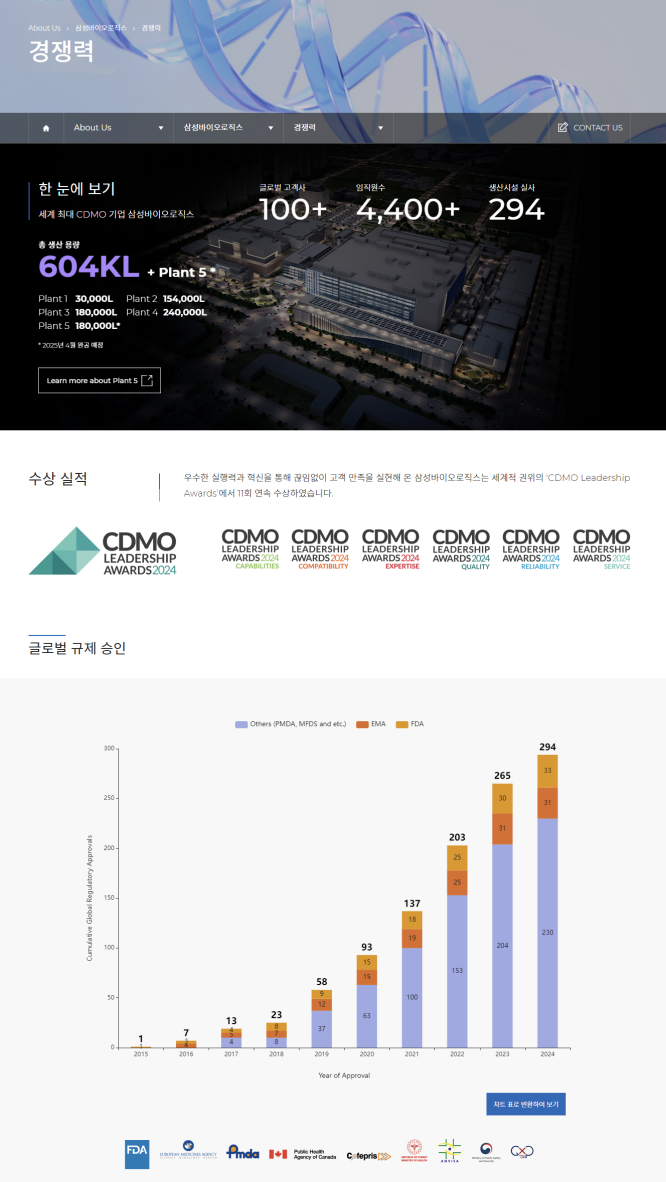Open Learn more about Plant 5
The height and width of the screenshot is (1182, 666).
(x=99, y=380)
